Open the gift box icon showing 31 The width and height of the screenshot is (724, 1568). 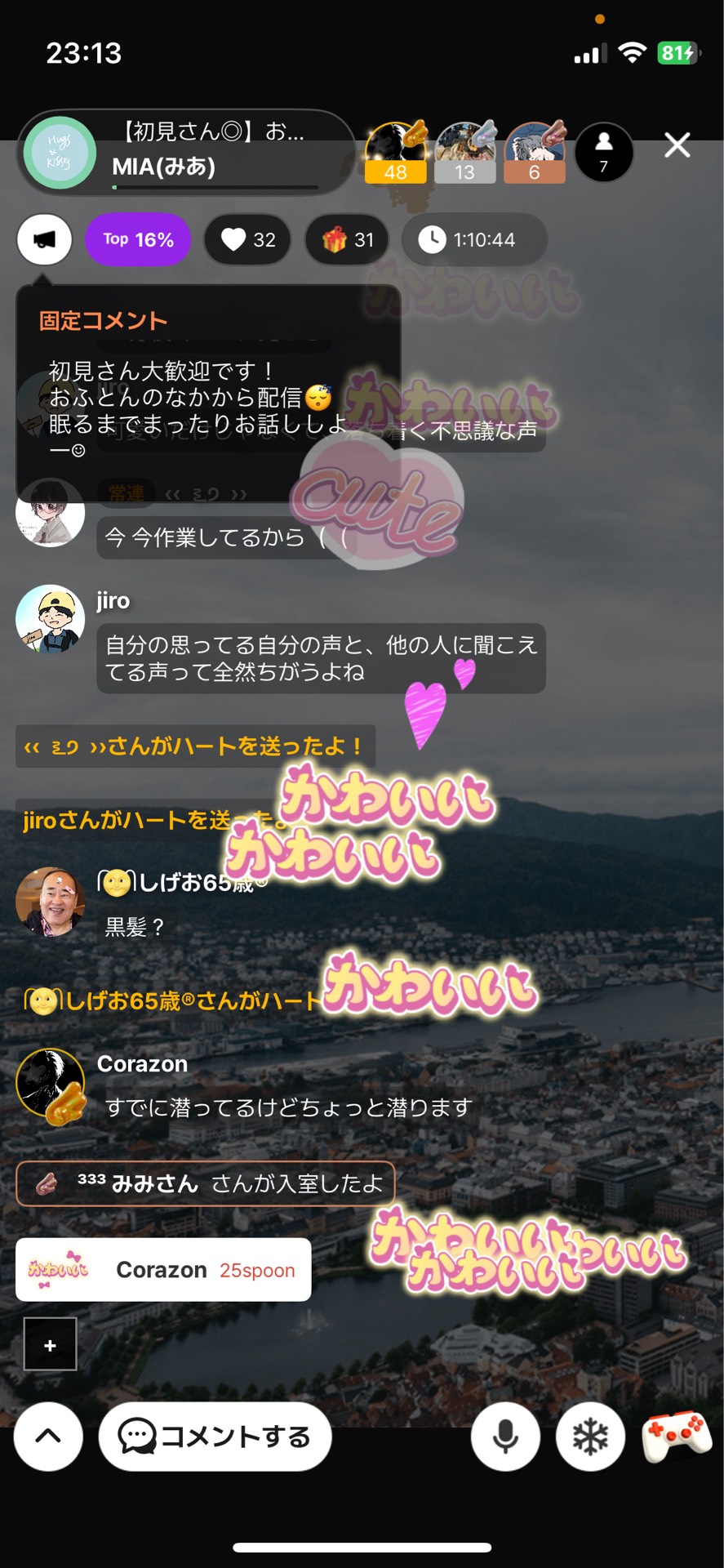coord(346,239)
